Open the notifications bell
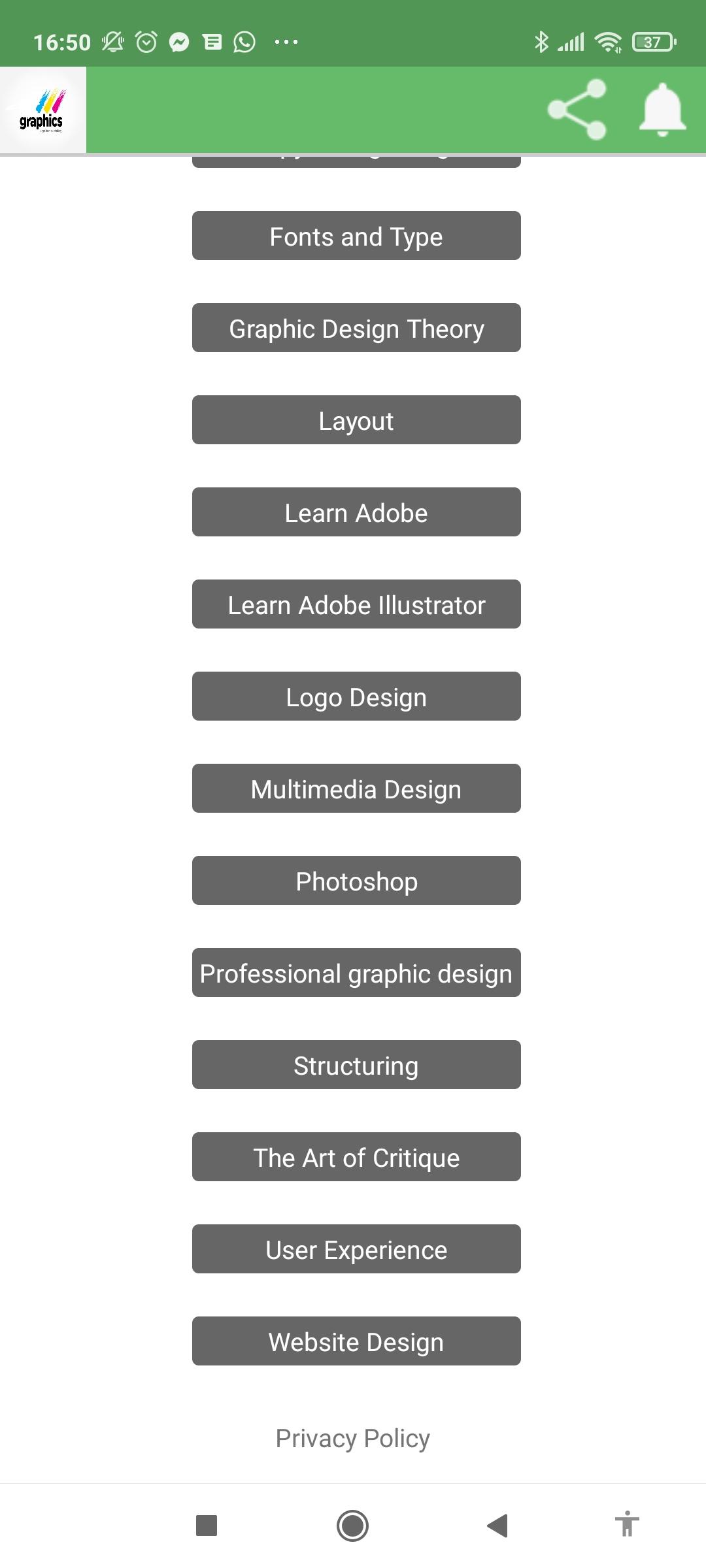The image size is (706, 1568). click(x=662, y=110)
